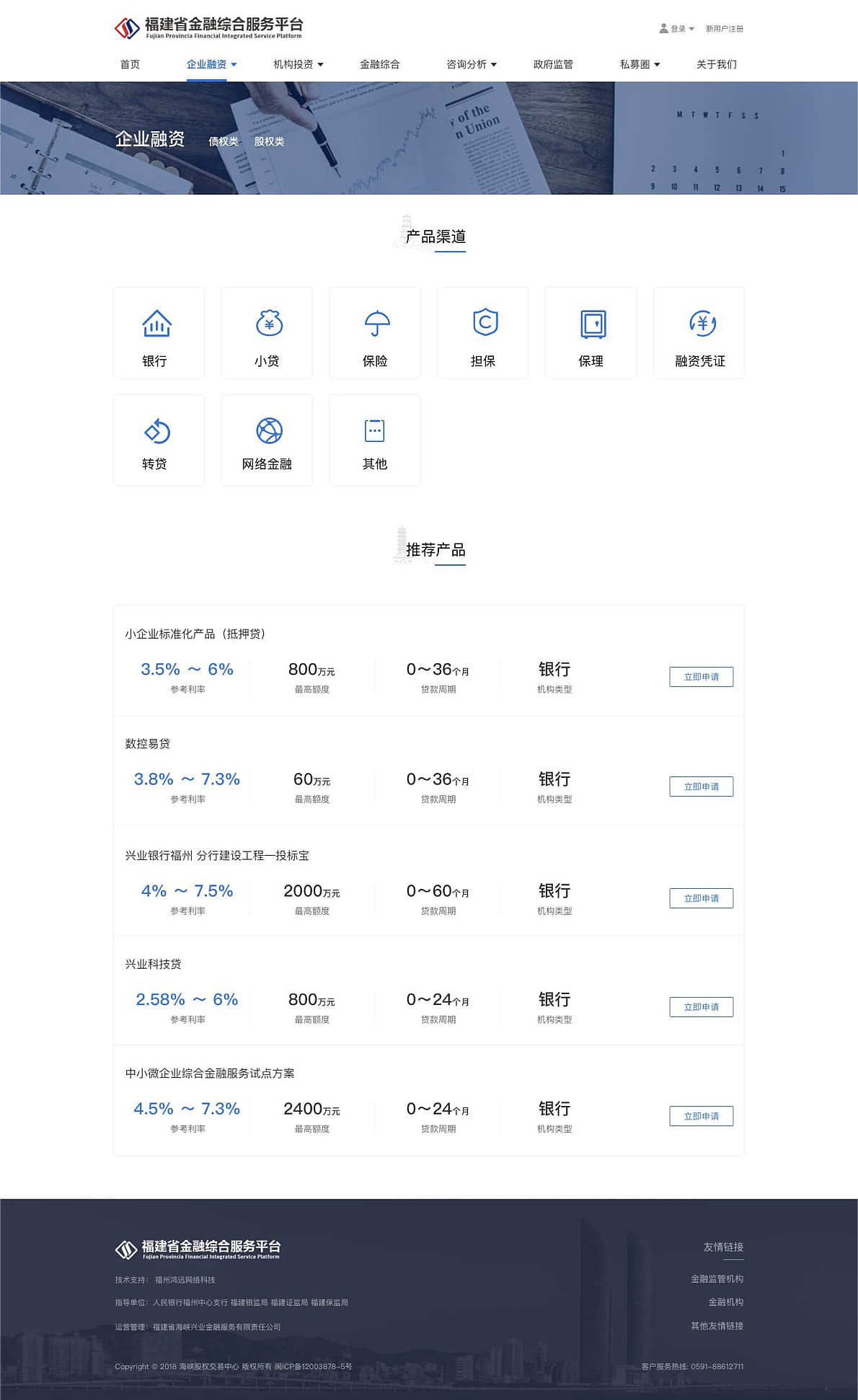
Task: Select the 银行 bank channel icon
Action: [158, 324]
